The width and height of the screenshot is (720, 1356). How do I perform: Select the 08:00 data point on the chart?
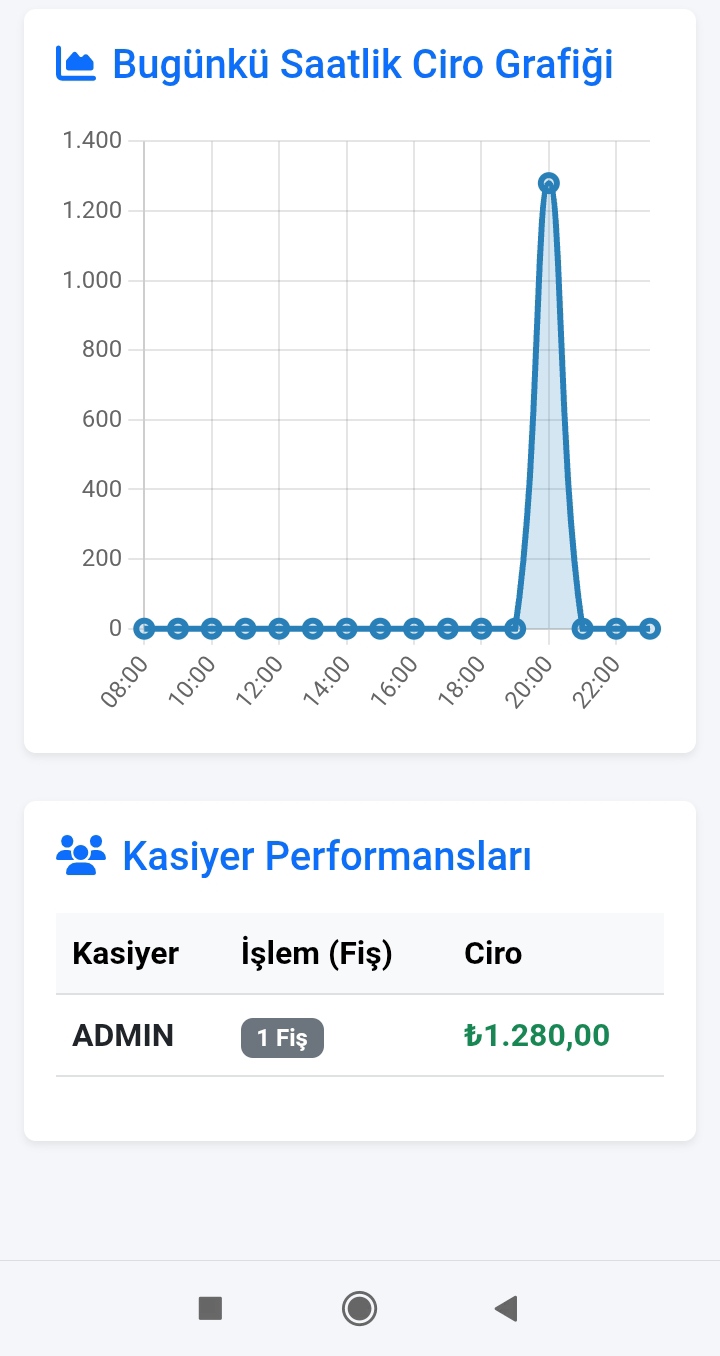[143, 628]
